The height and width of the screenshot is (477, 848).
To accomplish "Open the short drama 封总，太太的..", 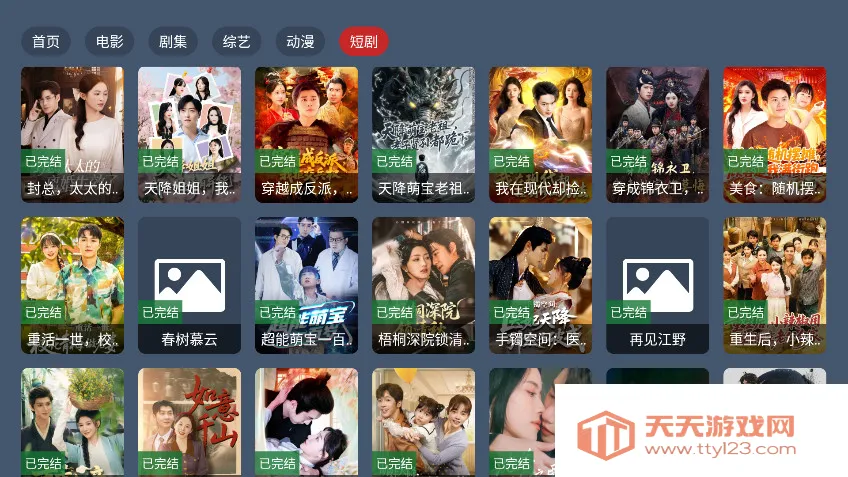I will click(x=72, y=134).
